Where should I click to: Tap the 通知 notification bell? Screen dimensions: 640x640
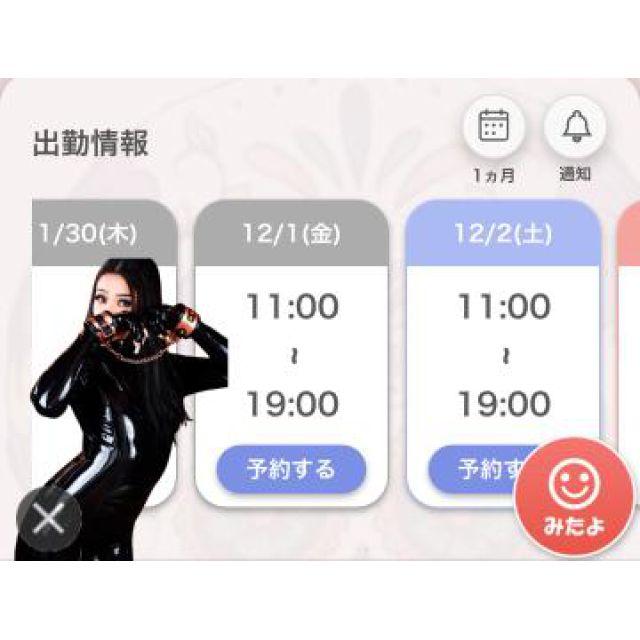pos(574,127)
